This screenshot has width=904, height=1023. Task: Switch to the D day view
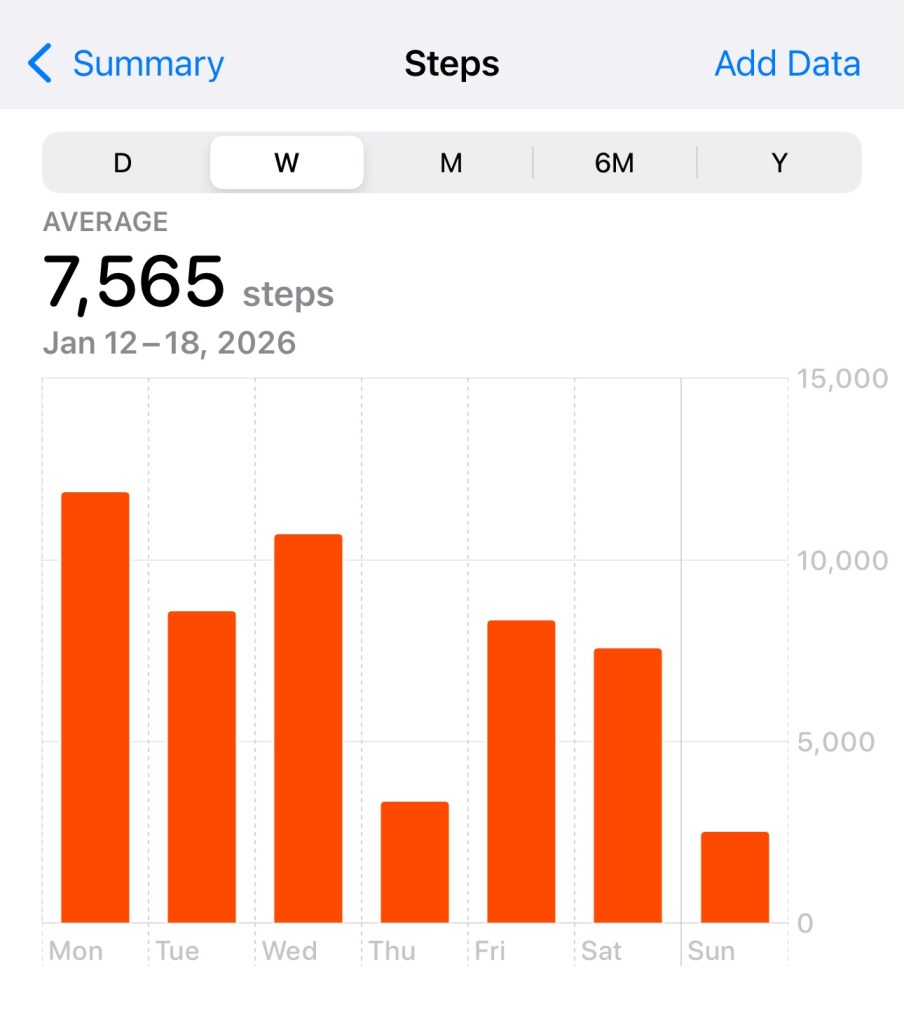pos(123,163)
